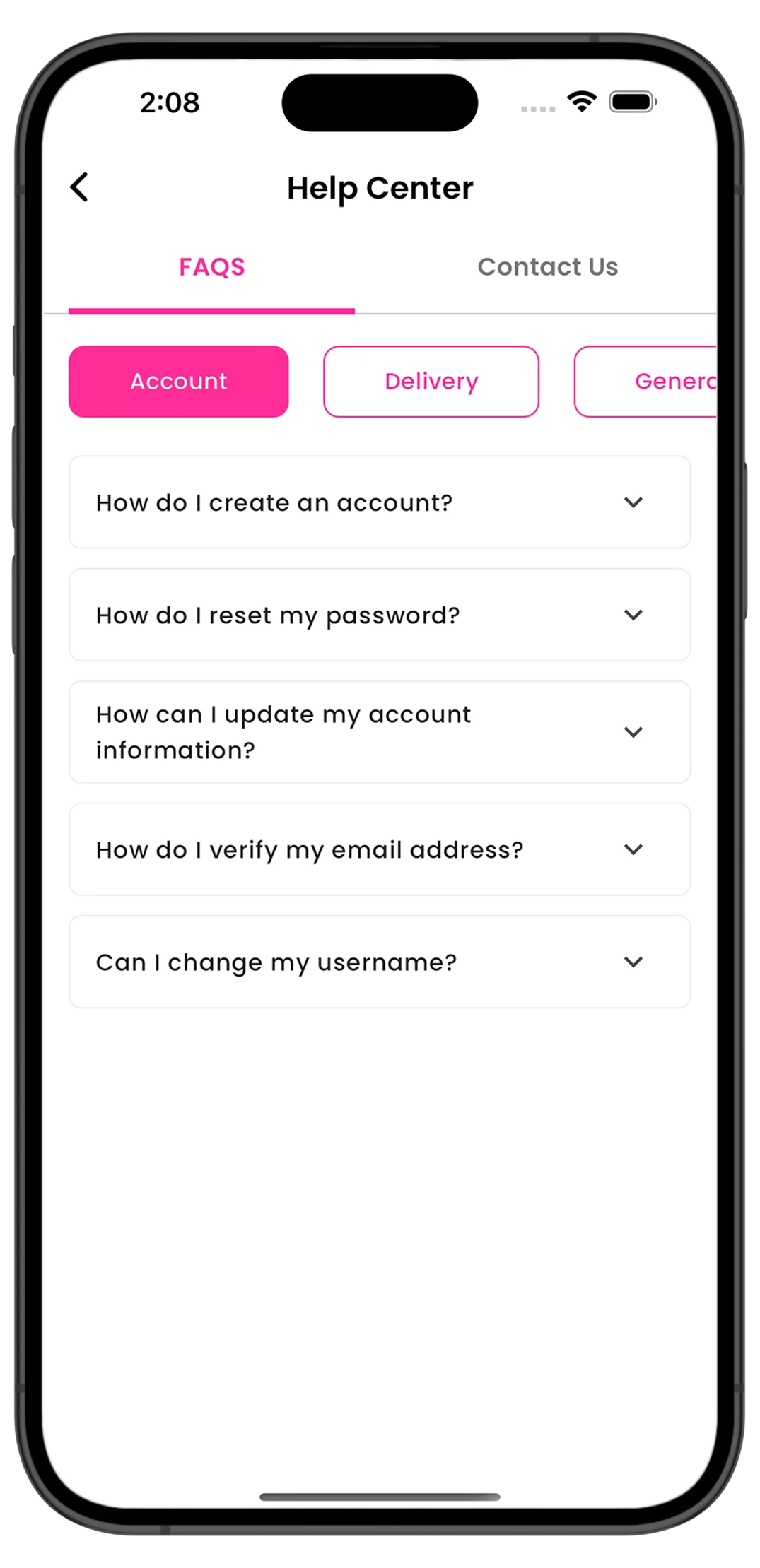Viewport: 760px width, 1568px height.
Task: Choose the General category chip
Action: (657, 382)
